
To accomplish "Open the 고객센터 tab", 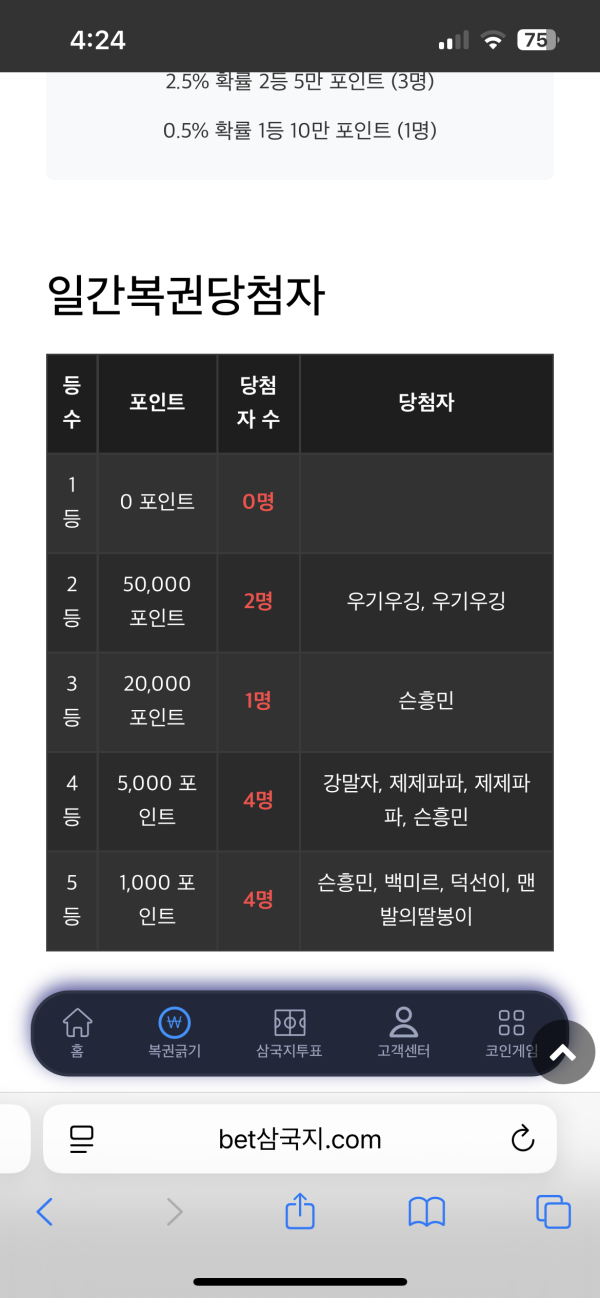I will 403,1033.
